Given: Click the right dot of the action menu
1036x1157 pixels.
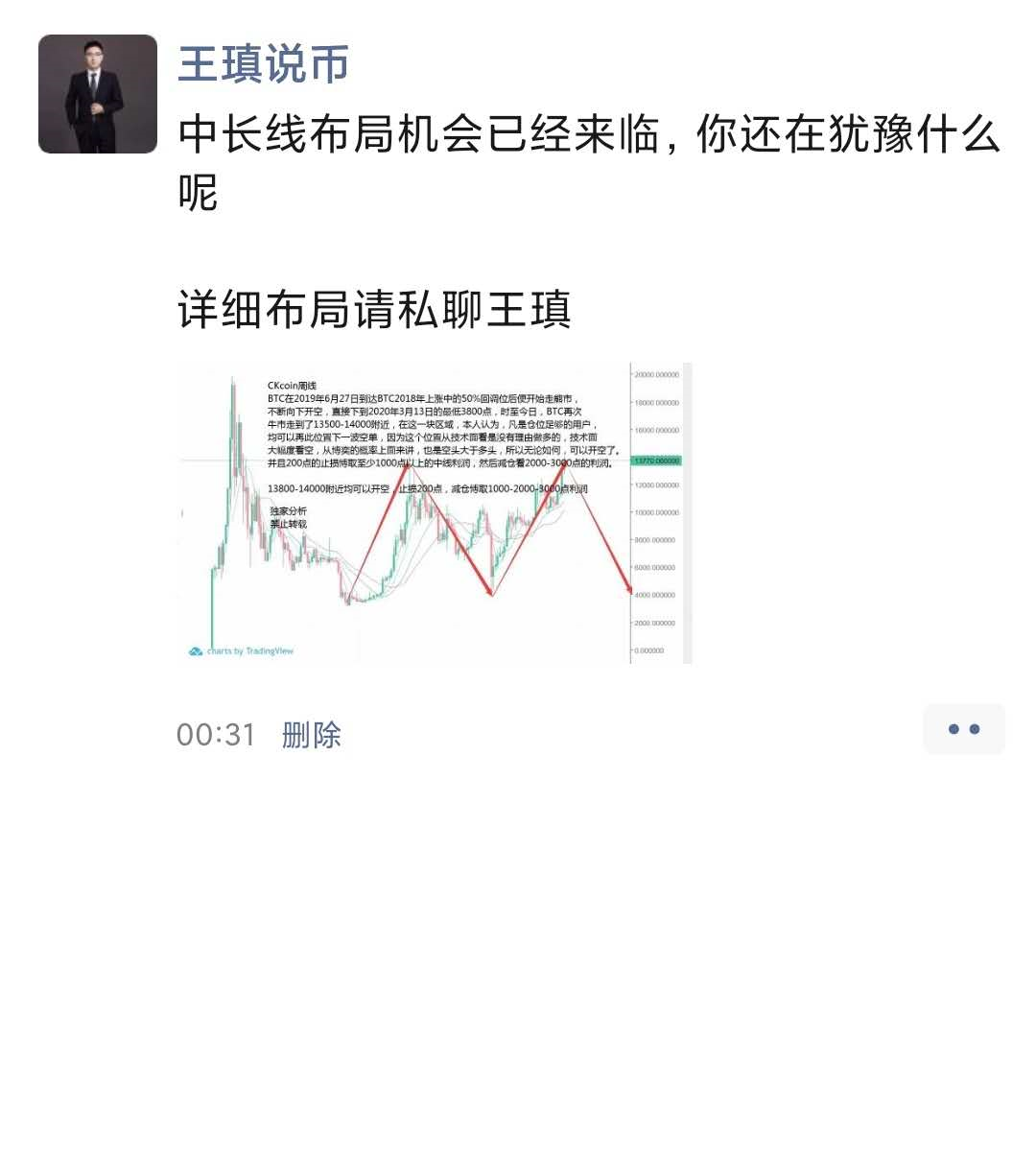Looking at the screenshot, I should click(974, 729).
